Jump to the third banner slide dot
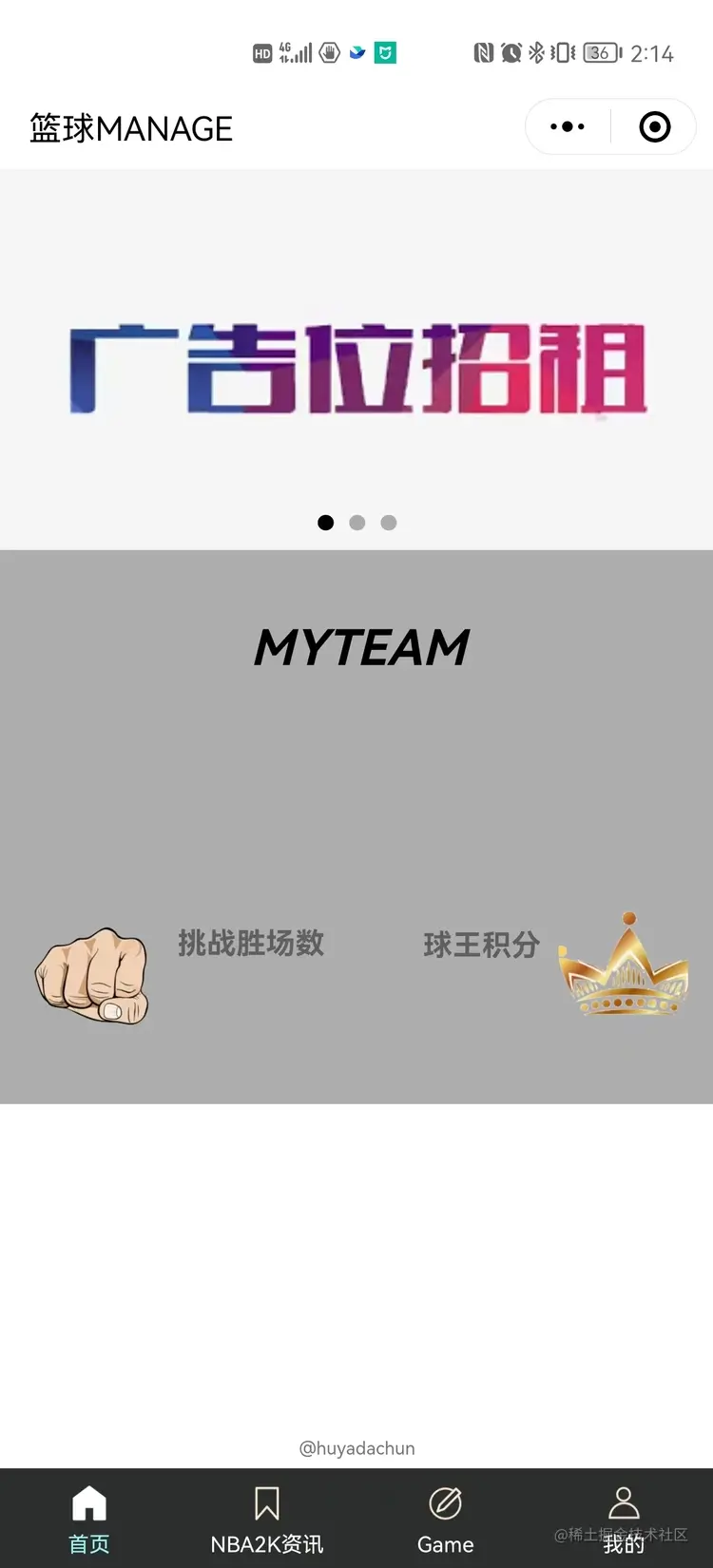Screen dimensions: 713x1568 pyautogui.click(x=389, y=523)
